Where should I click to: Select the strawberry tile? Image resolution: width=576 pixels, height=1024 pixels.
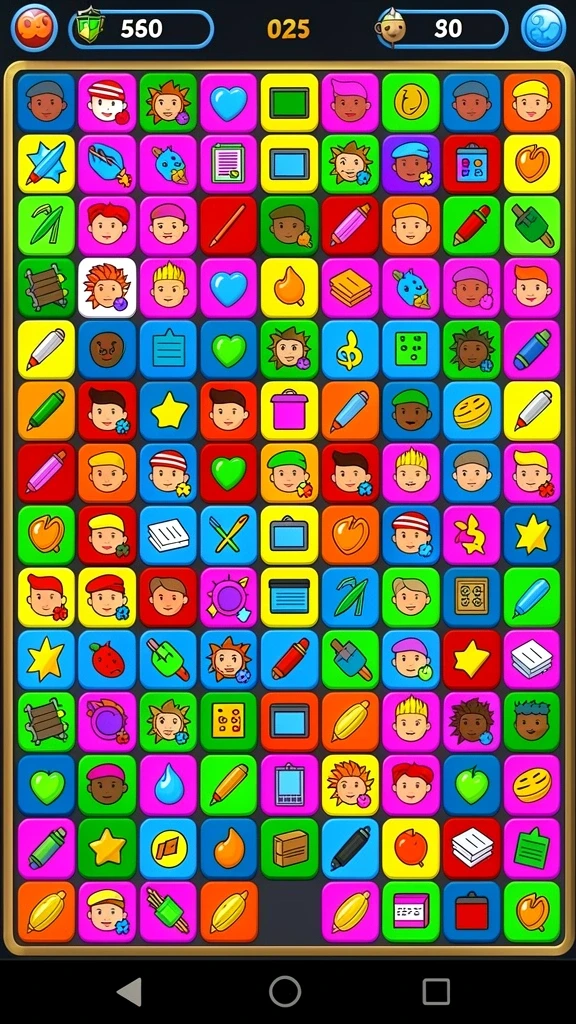[107, 660]
